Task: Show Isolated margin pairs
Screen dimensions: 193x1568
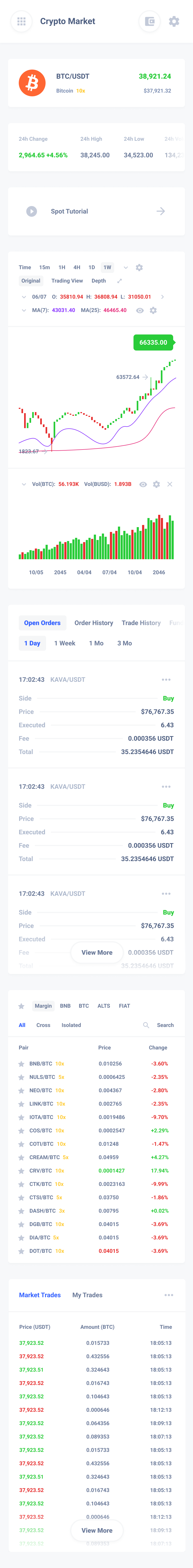Action: coord(71,1025)
